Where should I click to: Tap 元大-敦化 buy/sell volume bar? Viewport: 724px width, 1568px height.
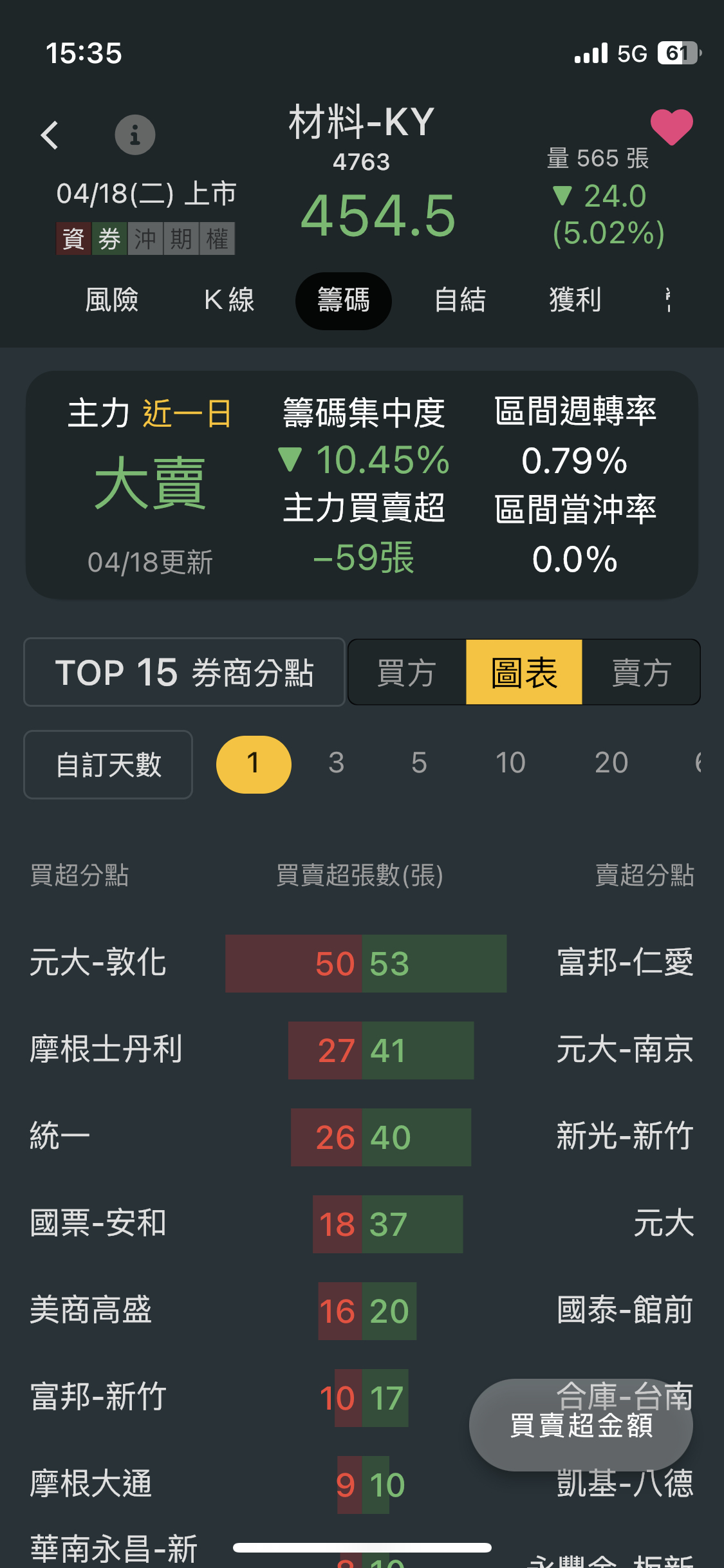pyautogui.click(x=365, y=964)
